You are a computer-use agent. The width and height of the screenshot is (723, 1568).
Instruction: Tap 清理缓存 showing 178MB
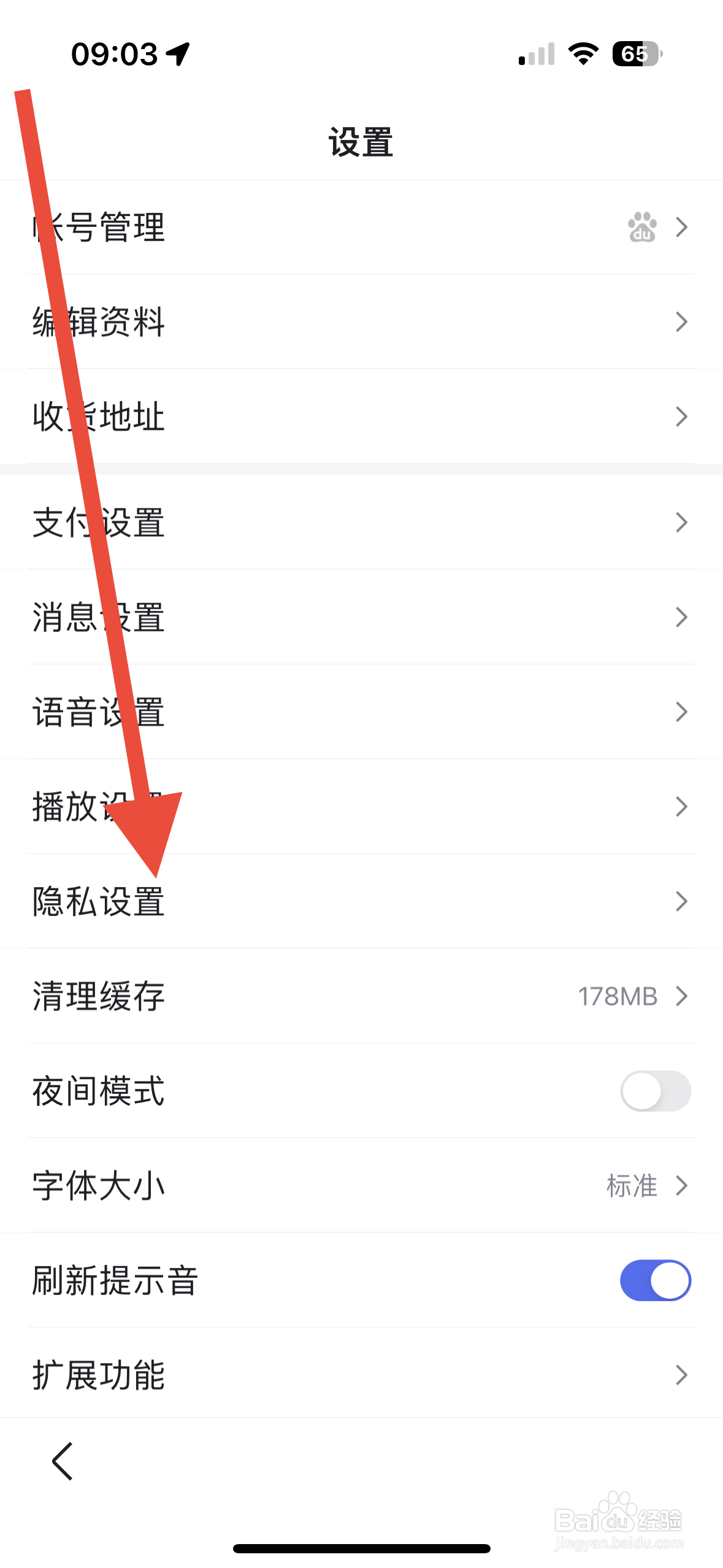pyautogui.click(x=98, y=996)
